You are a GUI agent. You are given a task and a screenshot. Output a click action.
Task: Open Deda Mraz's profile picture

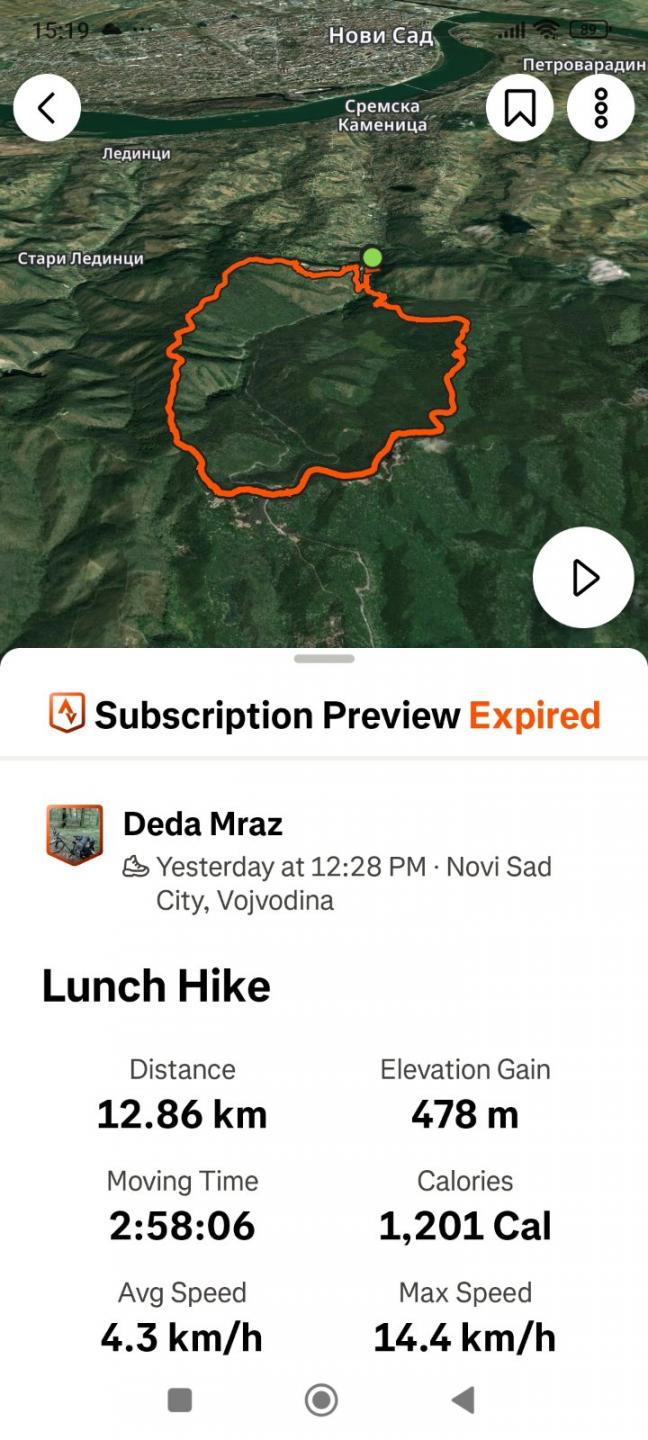[74, 834]
